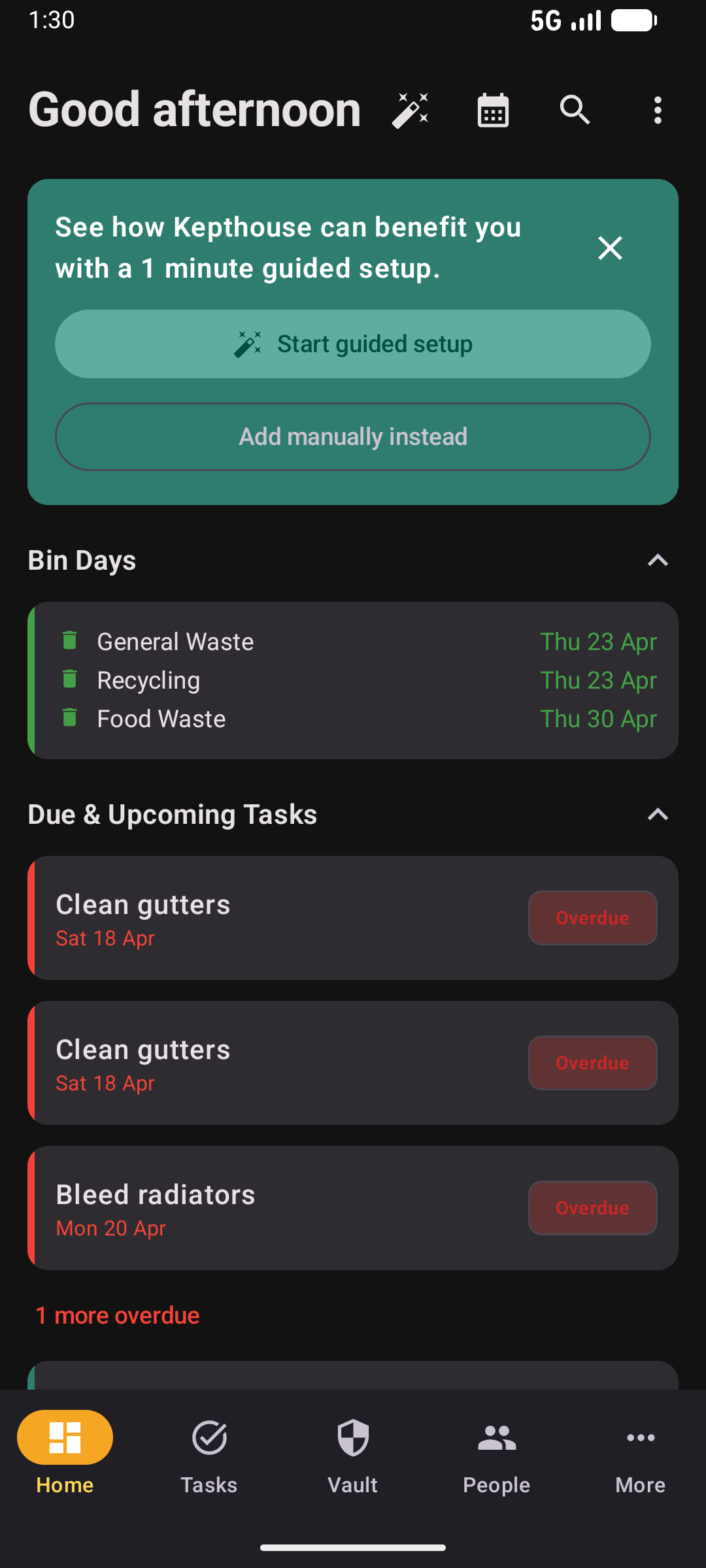Open the Clean gutters task dated Sat 18 Apr
This screenshot has width=706, height=1568.
(261, 918)
